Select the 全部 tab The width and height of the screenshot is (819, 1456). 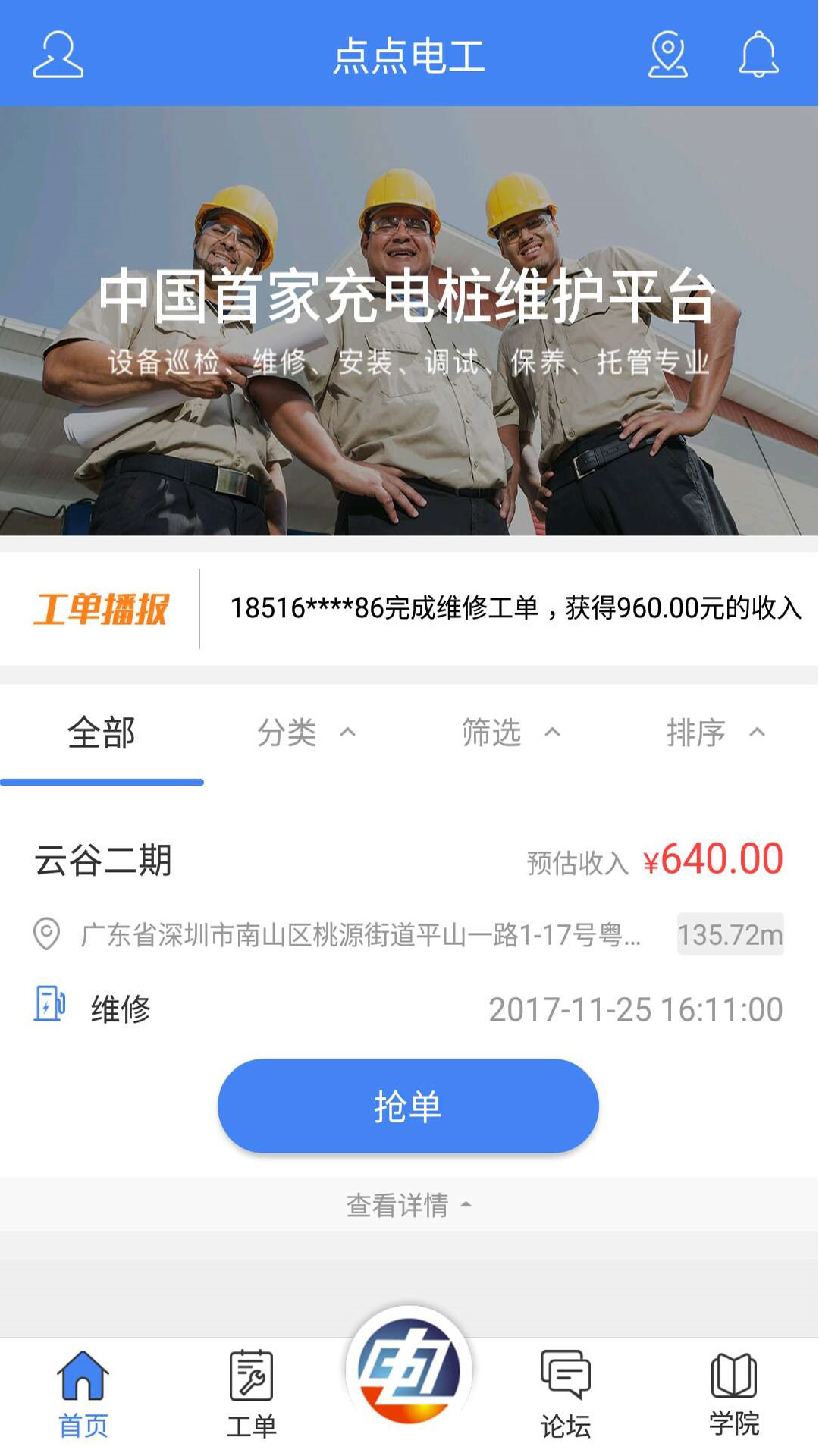[x=102, y=733]
